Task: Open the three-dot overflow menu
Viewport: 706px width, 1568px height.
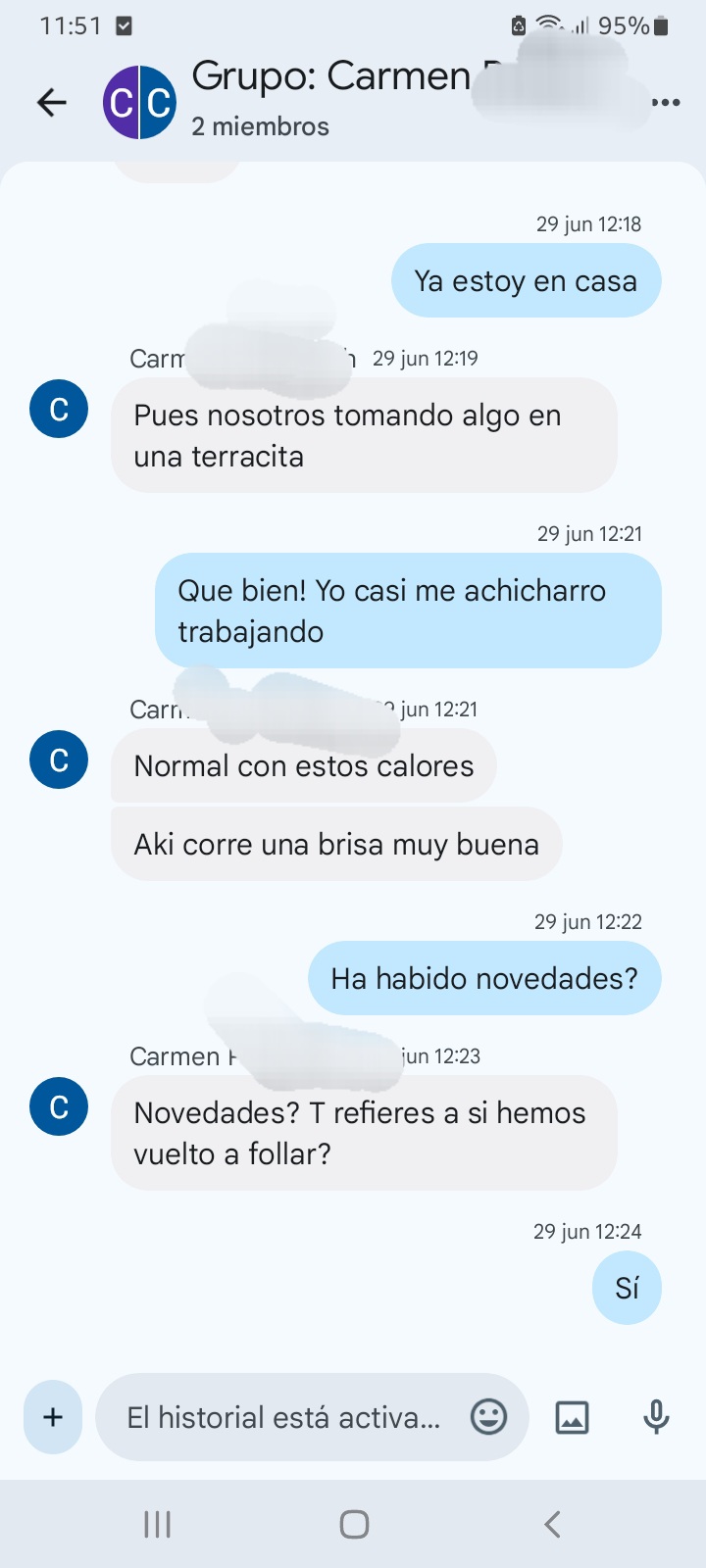Action: click(666, 102)
